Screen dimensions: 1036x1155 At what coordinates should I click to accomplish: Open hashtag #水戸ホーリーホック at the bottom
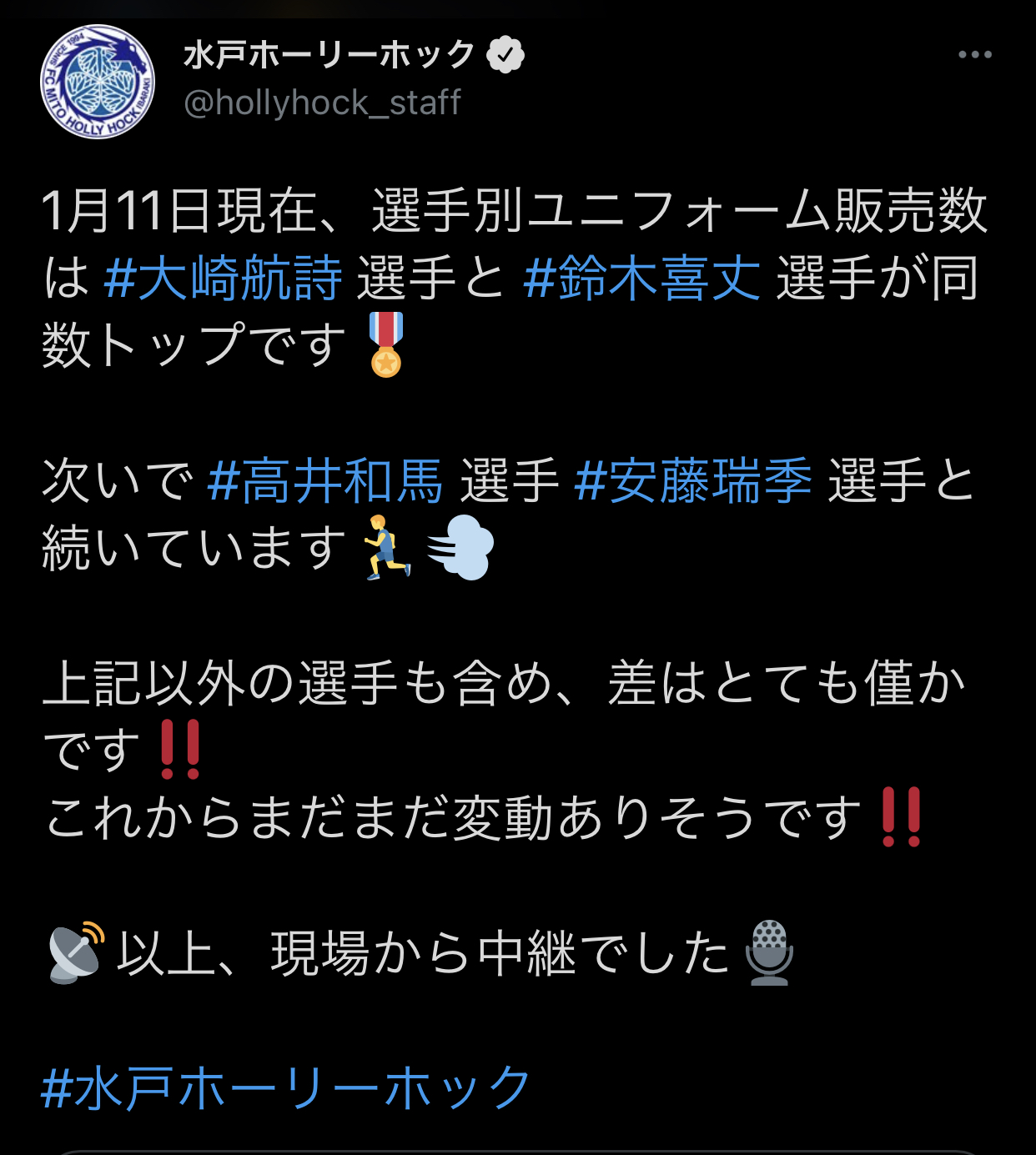click(286, 1088)
